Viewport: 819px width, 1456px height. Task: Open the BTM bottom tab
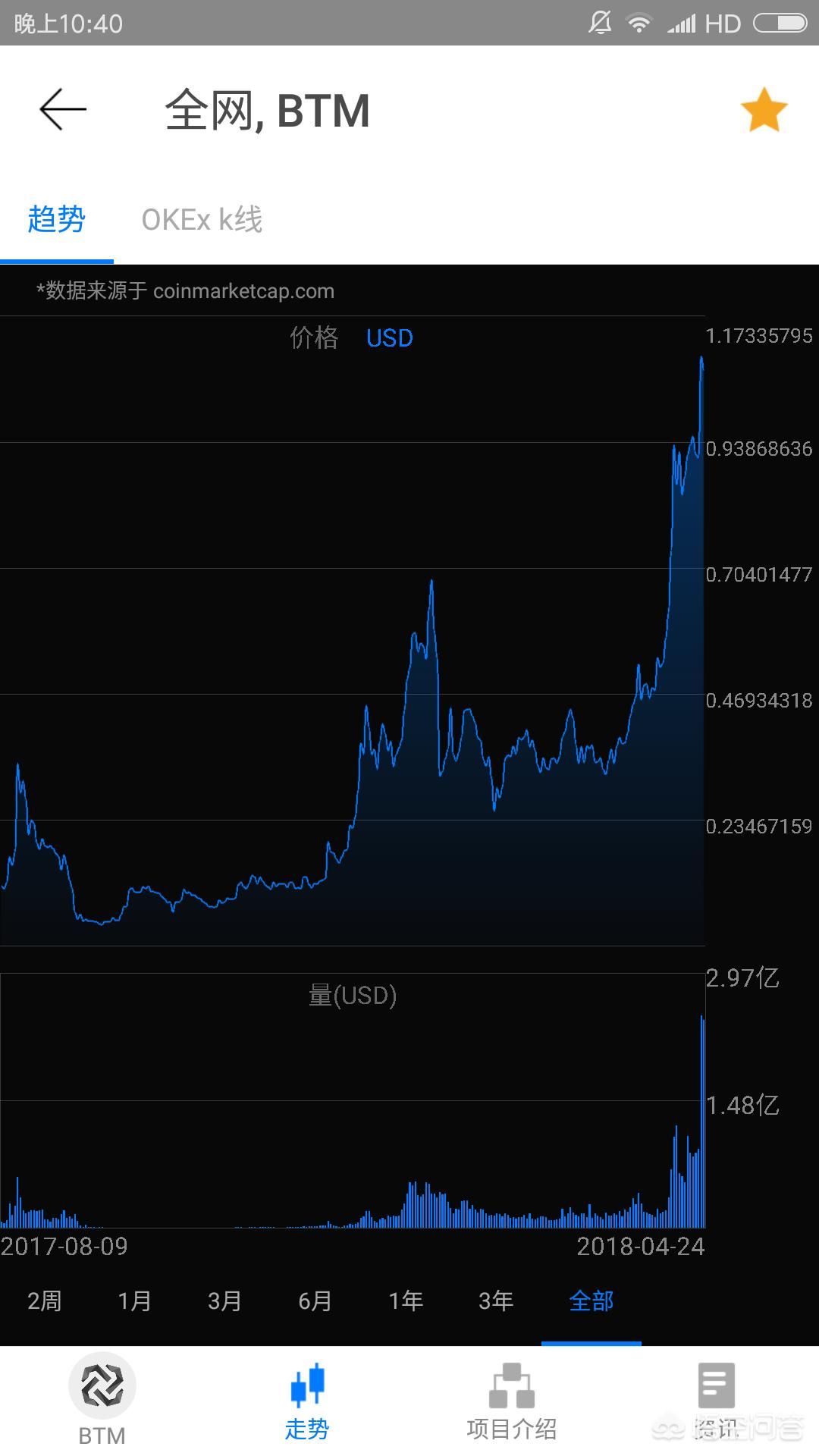pos(102,1400)
